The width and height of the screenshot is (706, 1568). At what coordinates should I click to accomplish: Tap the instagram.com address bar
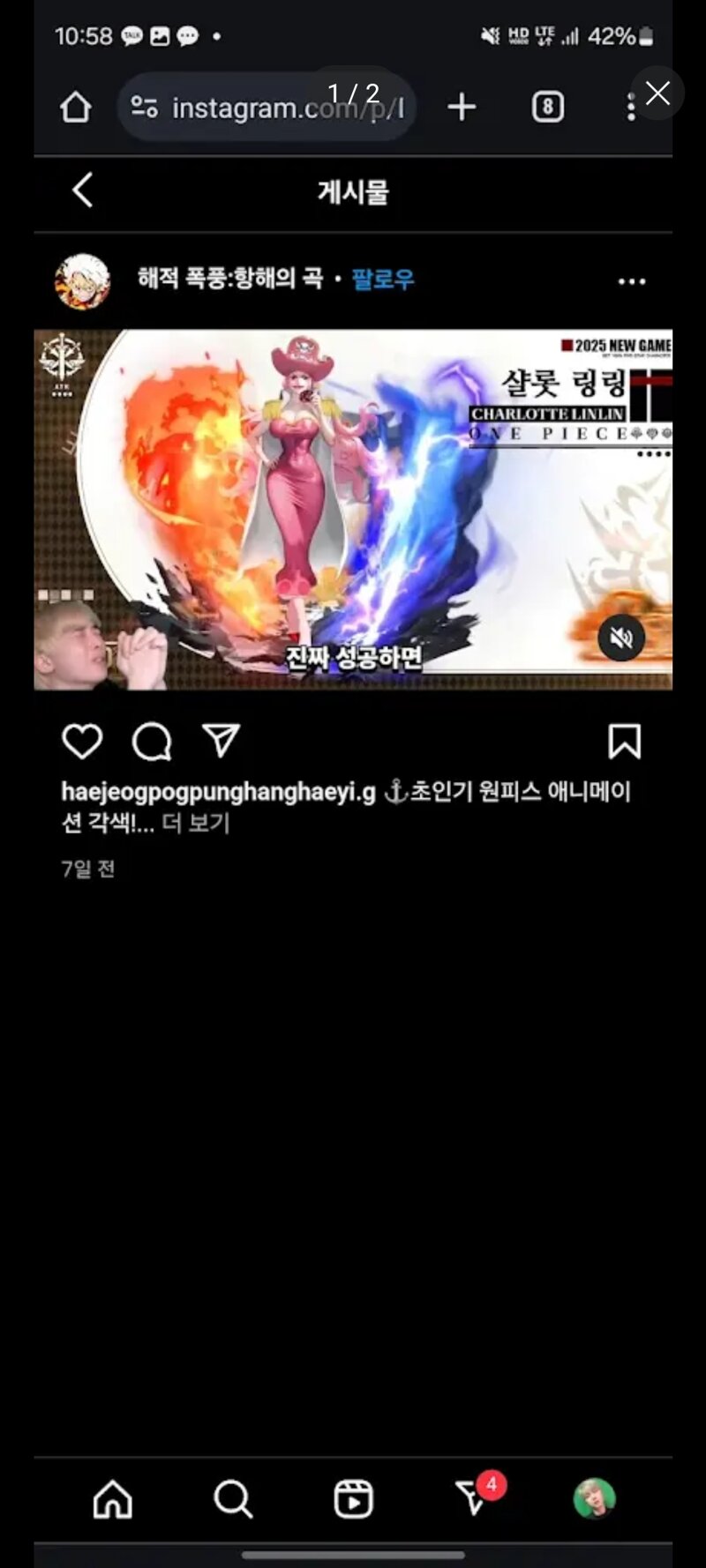click(267, 108)
